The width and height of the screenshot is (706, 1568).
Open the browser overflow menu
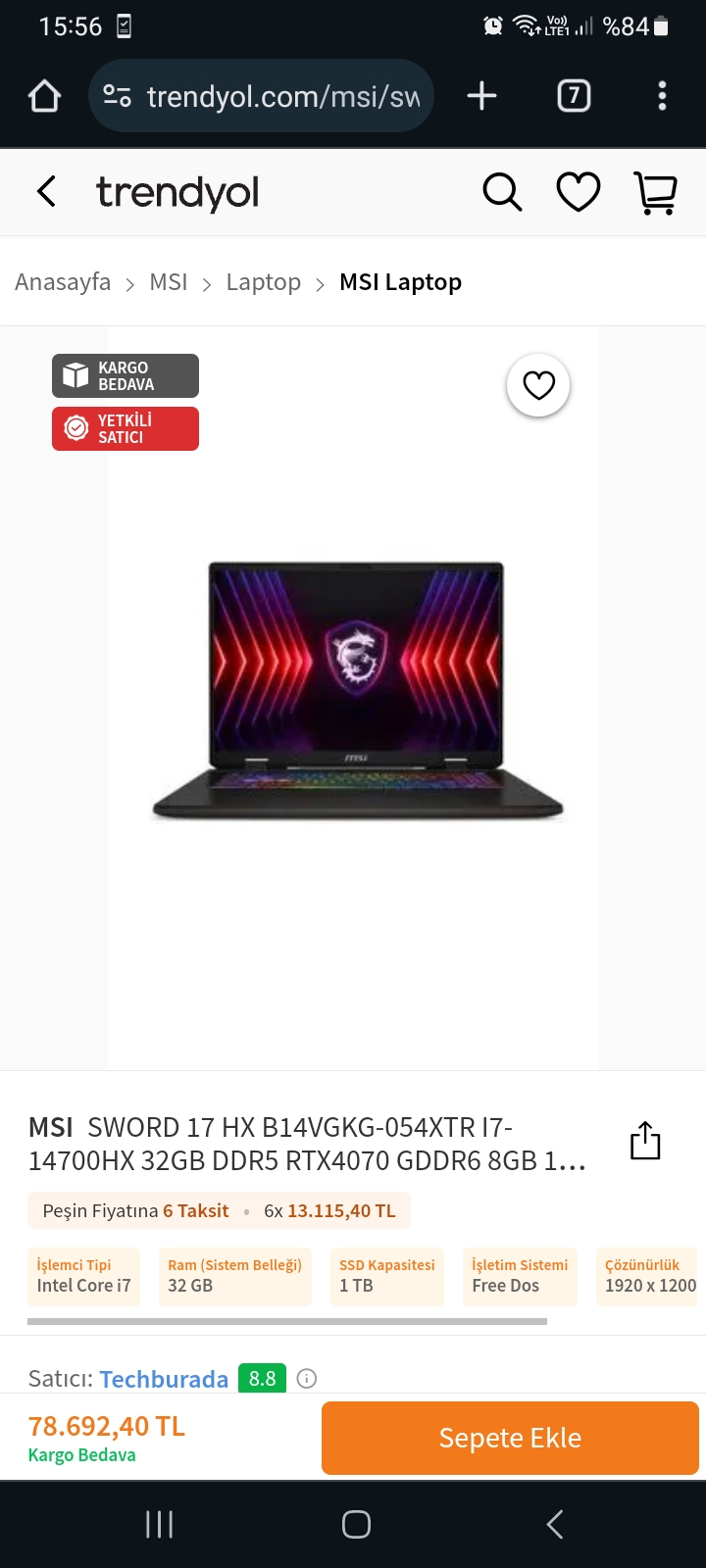pos(662,96)
